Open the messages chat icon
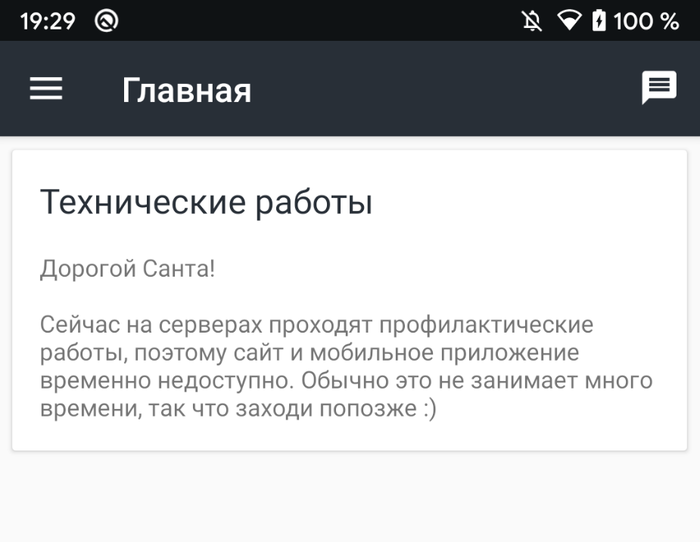The height and width of the screenshot is (542, 700). pos(658,89)
